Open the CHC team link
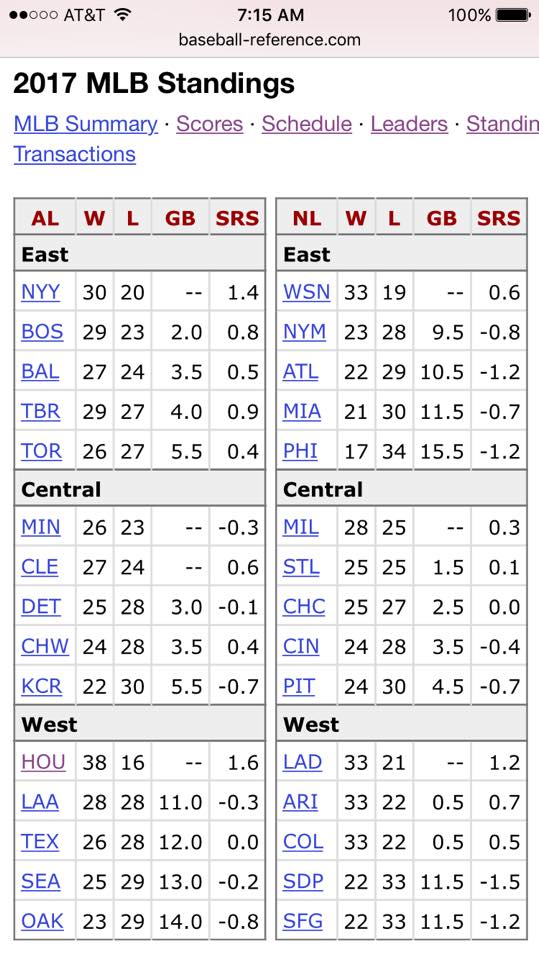 pos(304,607)
